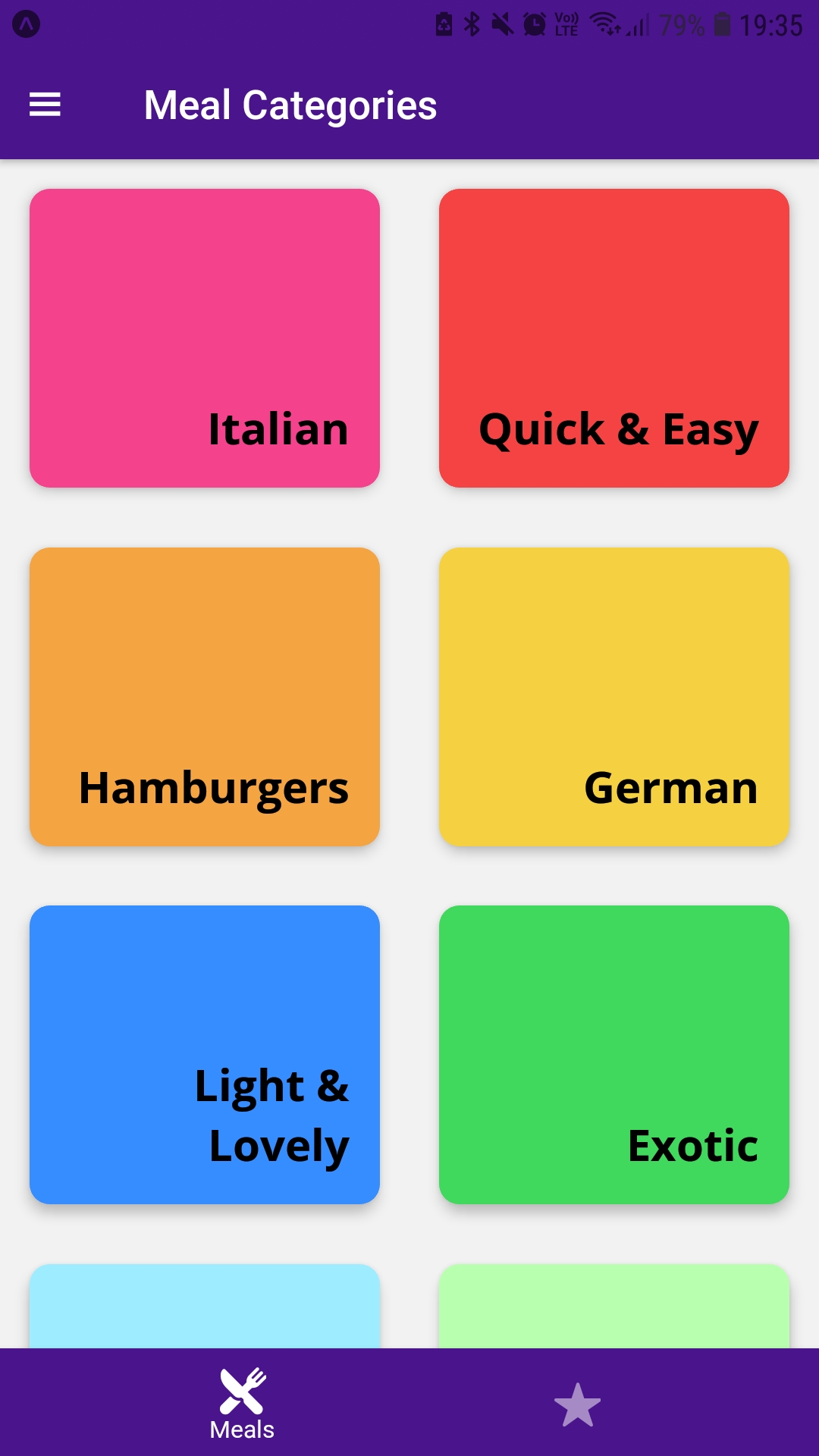Tap the Wi-Fi icon in the status bar
Screen dimensions: 819x1456
tap(607, 24)
